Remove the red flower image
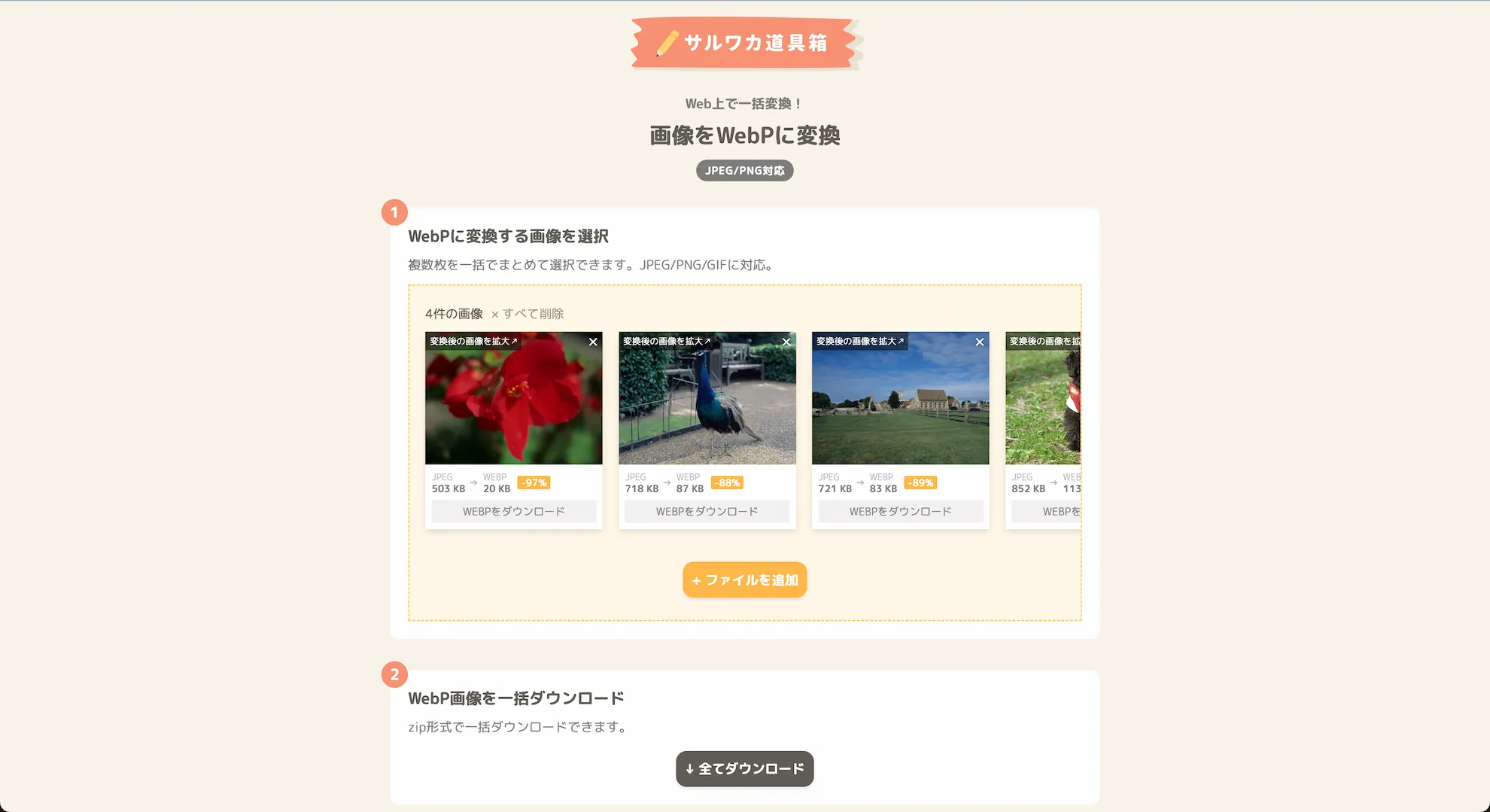The width and height of the screenshot is (1490, 812). click(x=593, y=342)
